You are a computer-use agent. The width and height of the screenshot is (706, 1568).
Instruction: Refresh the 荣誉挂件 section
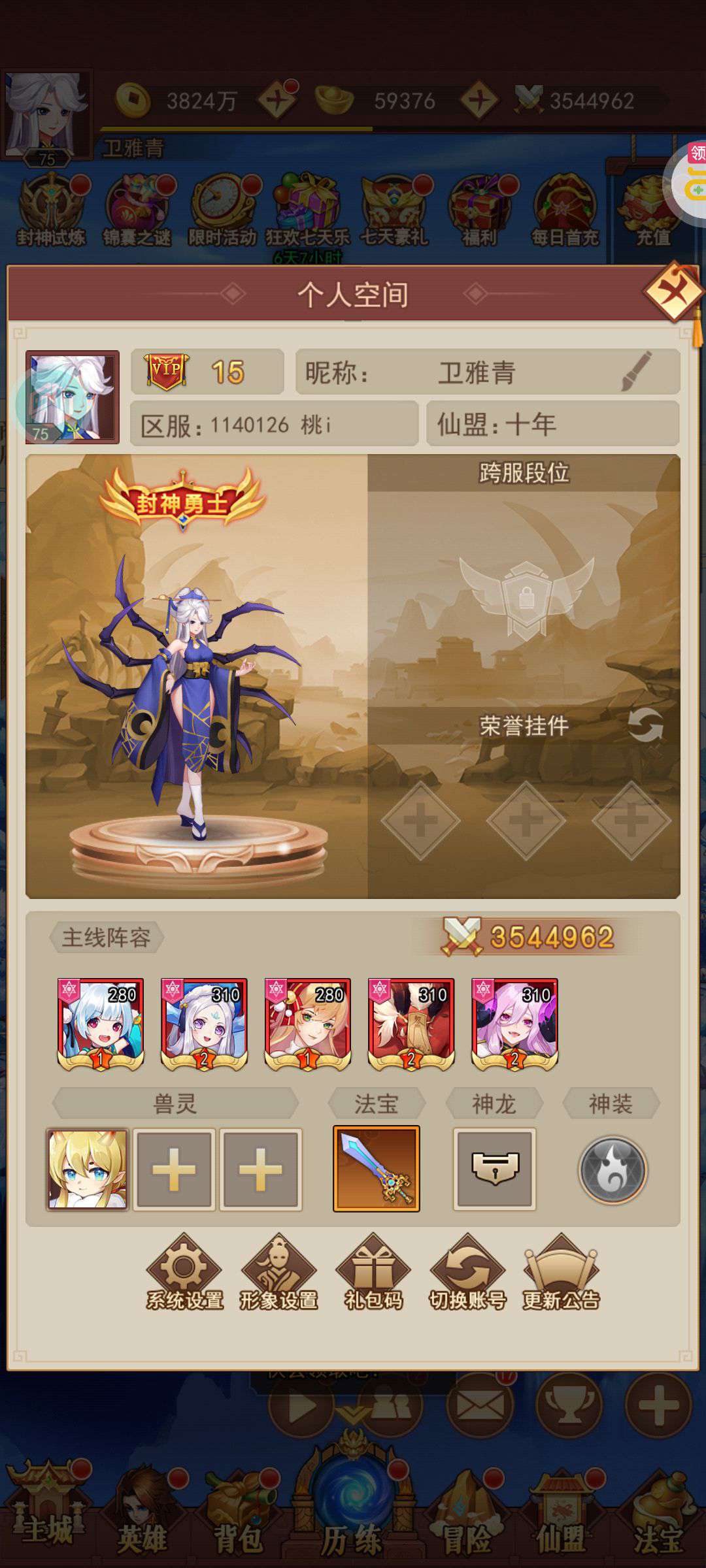coord(645,725)
